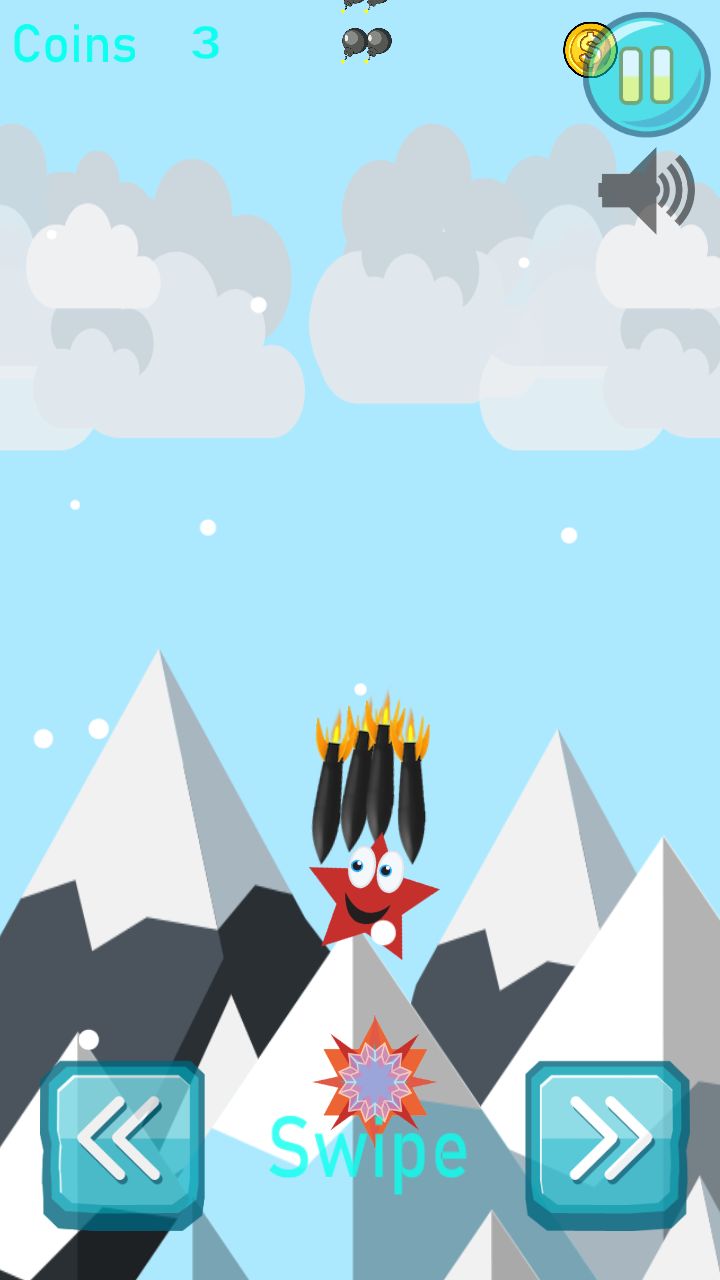This screenshot has width=720, height=1280.
Task: Mute the game sound
Action: tap(645, 190)
